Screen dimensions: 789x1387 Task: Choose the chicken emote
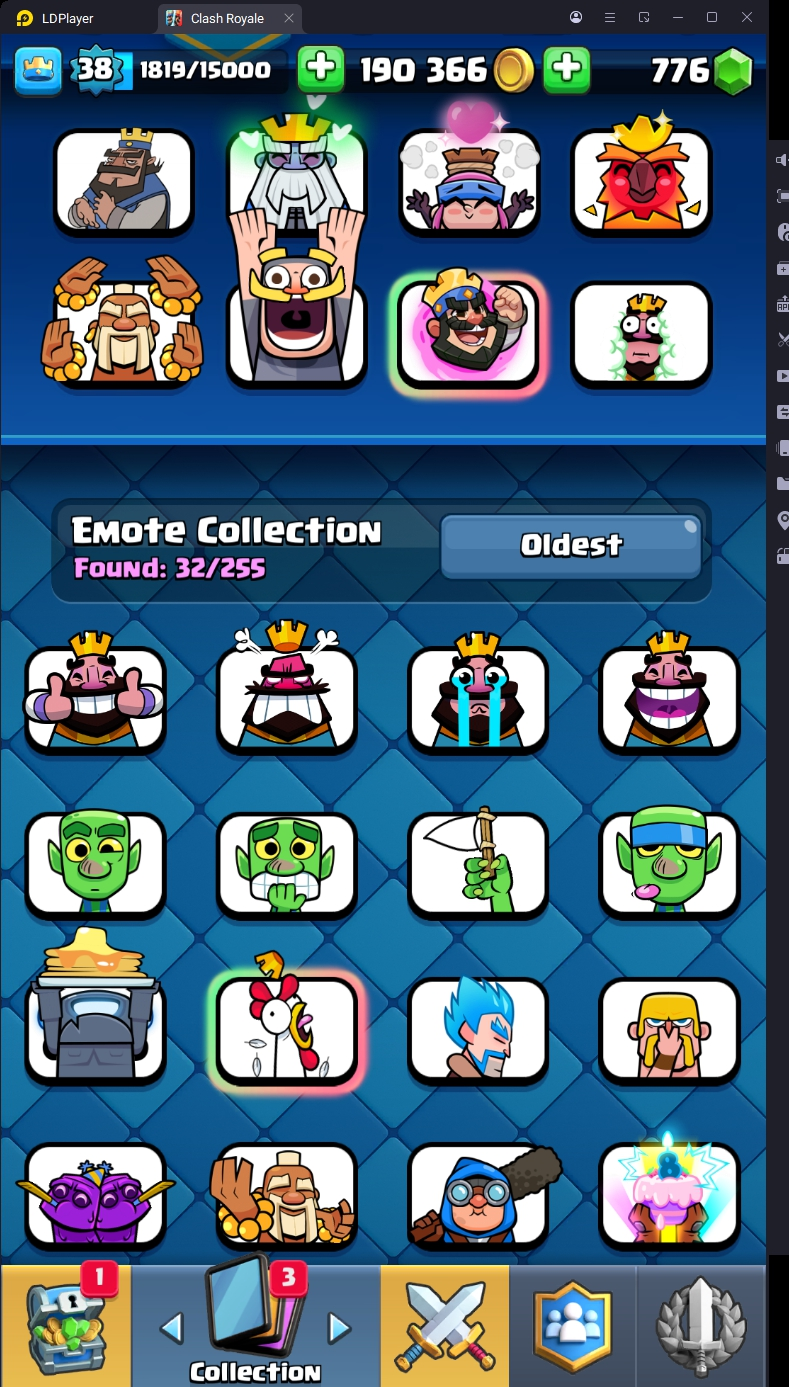coord(287,1030)
